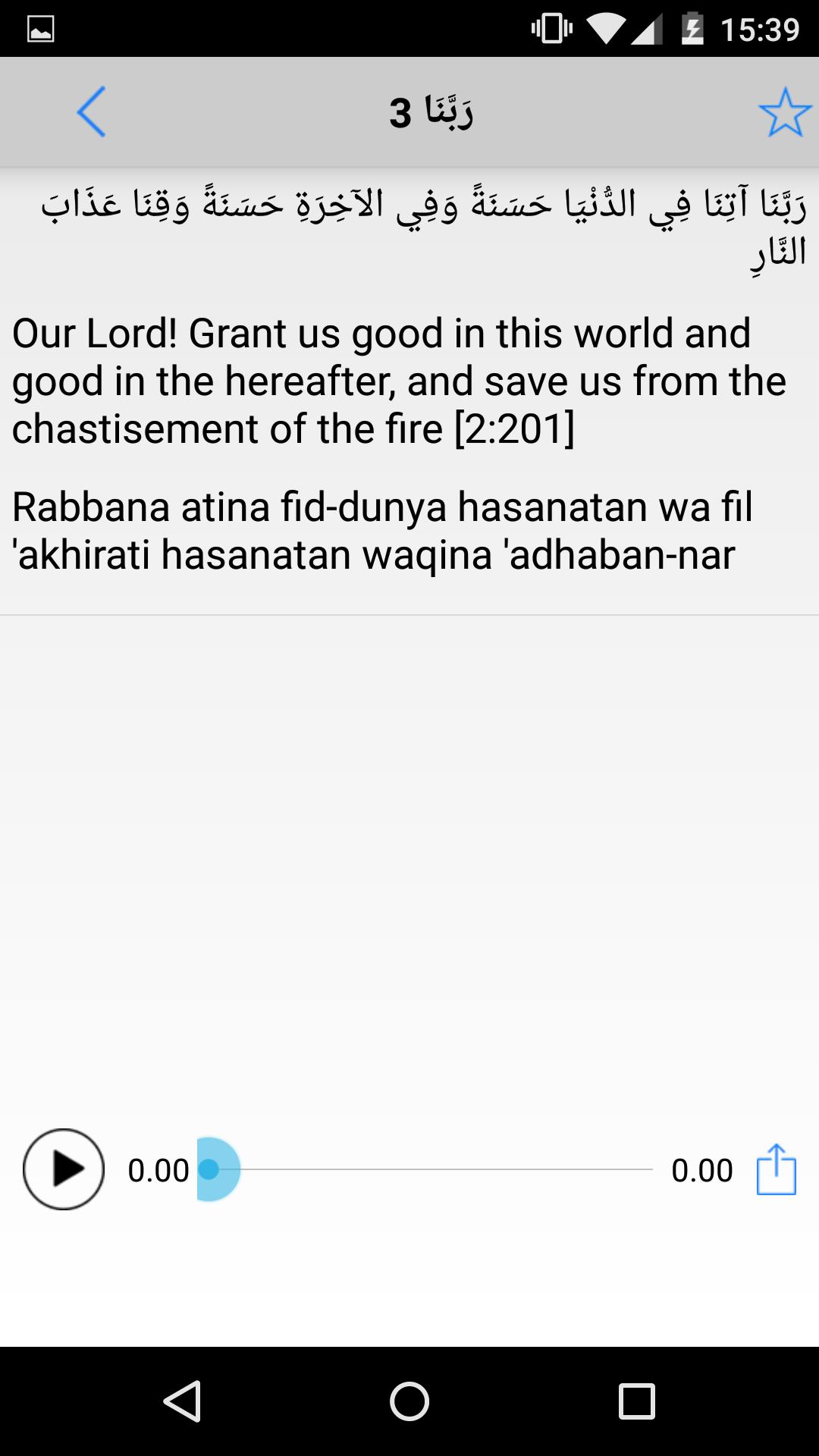Mark this dua as favorite with star
The height and width of the screenshot is (1456, 819).
pos(785,112)
